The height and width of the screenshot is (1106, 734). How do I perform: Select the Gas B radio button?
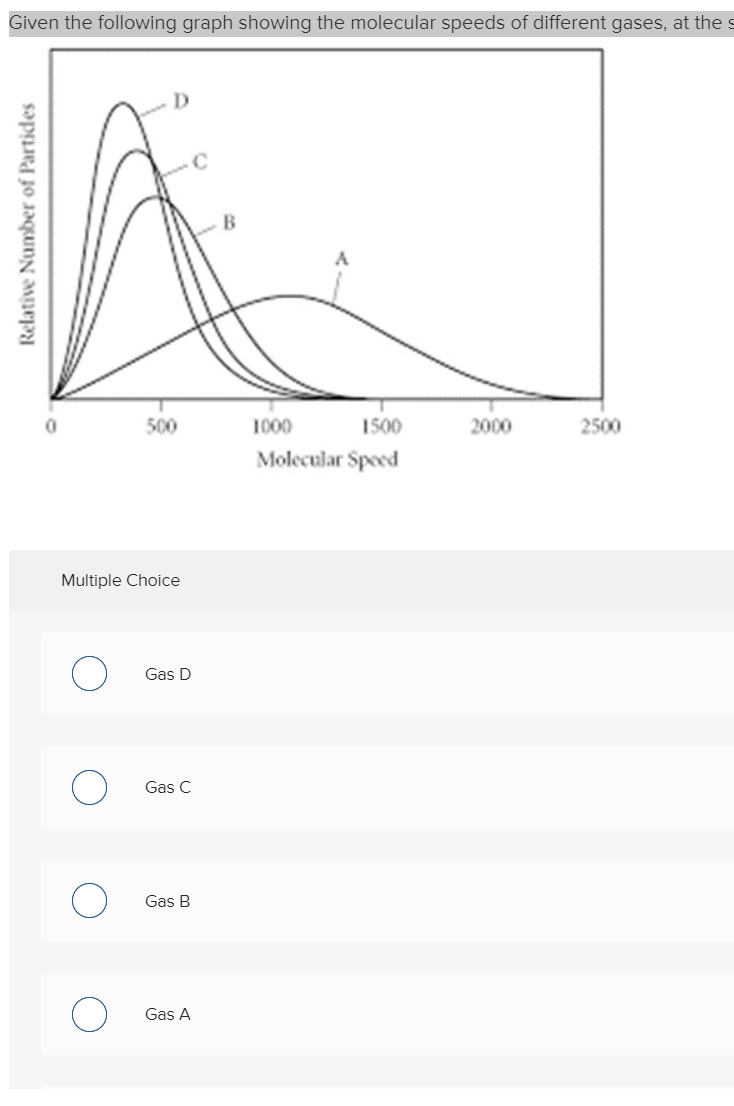(88, 901)
